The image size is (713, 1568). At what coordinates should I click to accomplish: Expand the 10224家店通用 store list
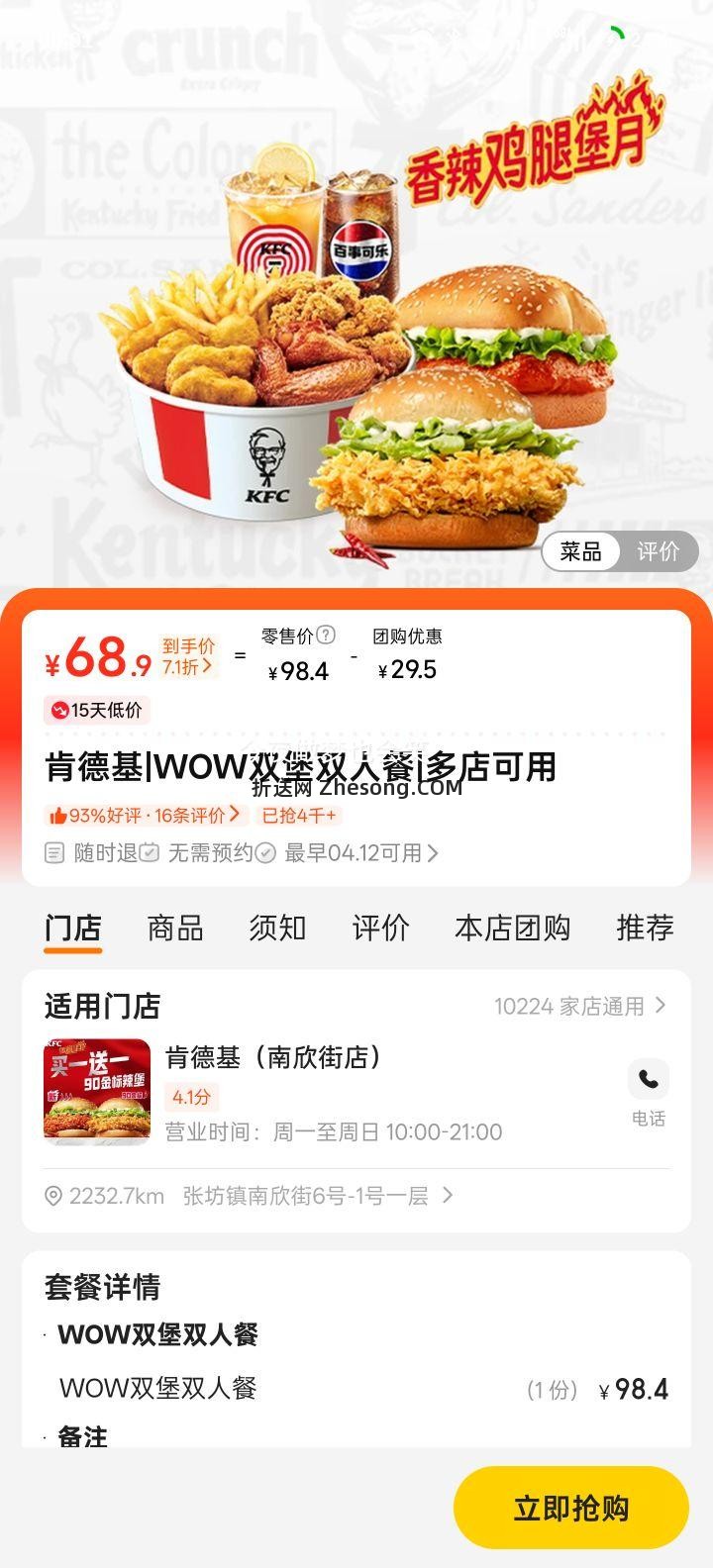pos(579,1006)
